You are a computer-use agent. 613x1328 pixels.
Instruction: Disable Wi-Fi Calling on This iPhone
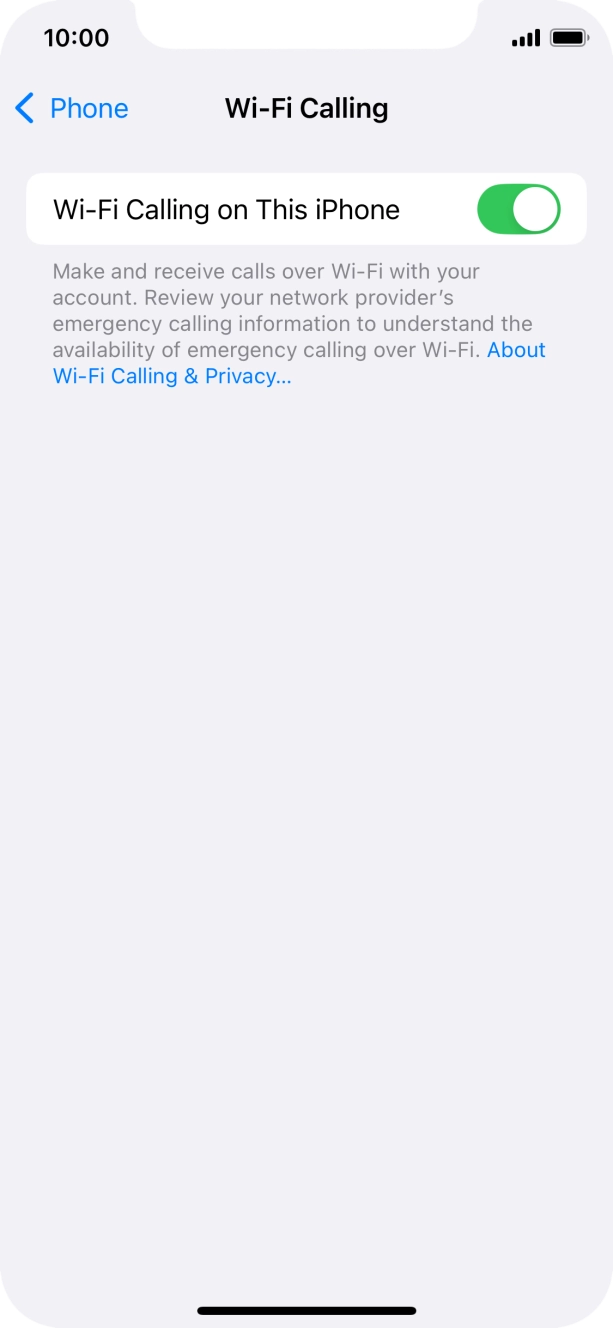[518, 209]
